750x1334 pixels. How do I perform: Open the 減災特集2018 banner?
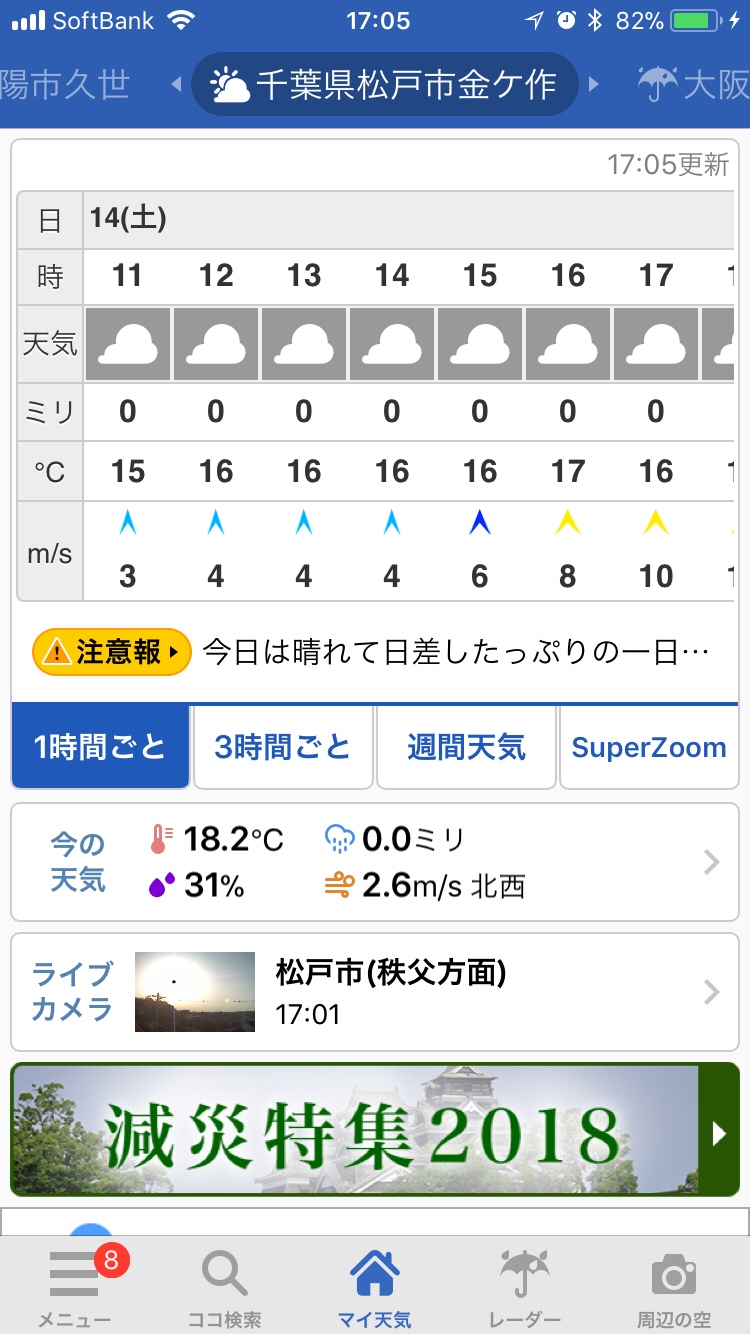[375, 1130]
